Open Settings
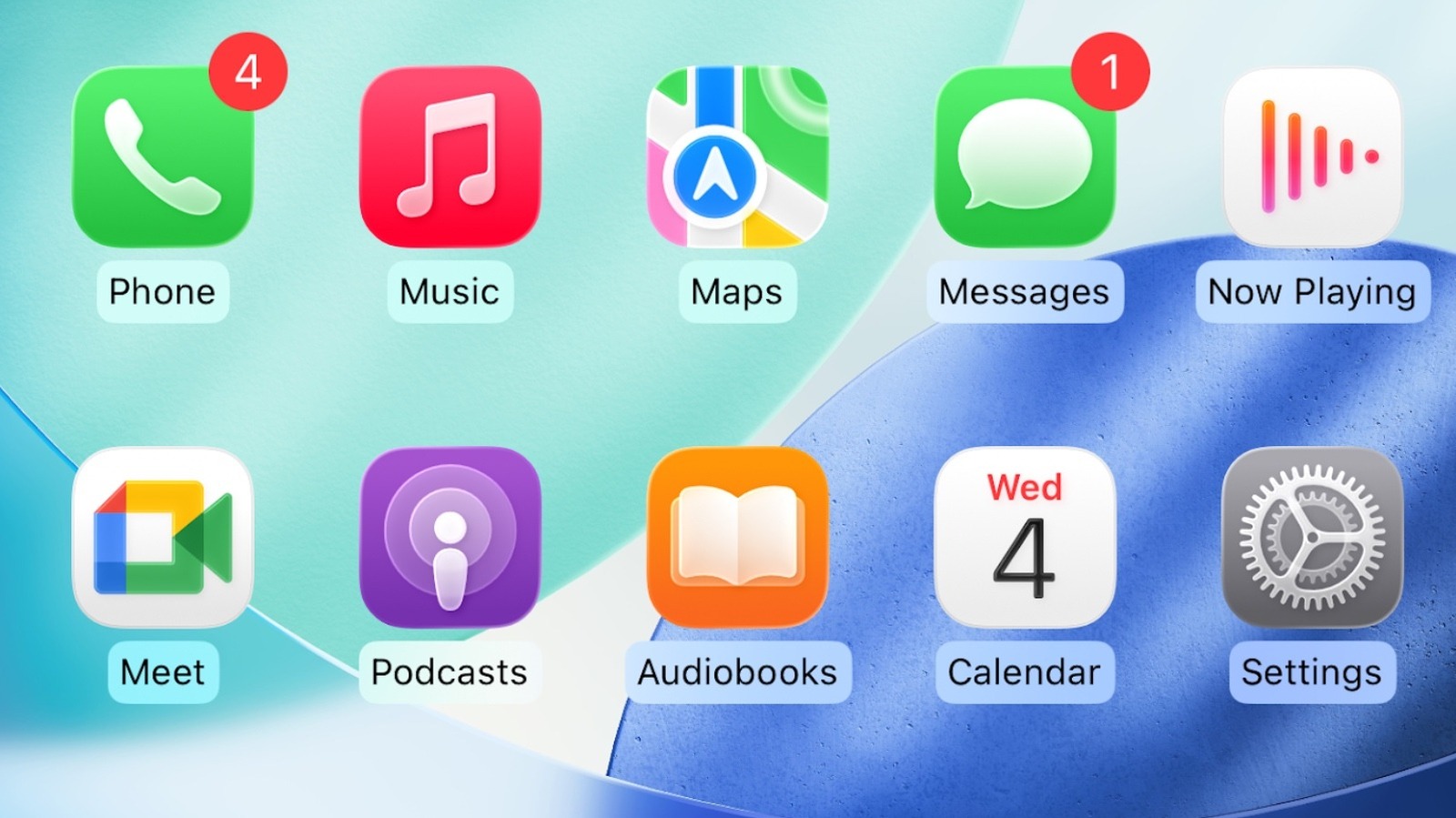The height and width of the screenshot is (818, 1456). coord(1311,537)
